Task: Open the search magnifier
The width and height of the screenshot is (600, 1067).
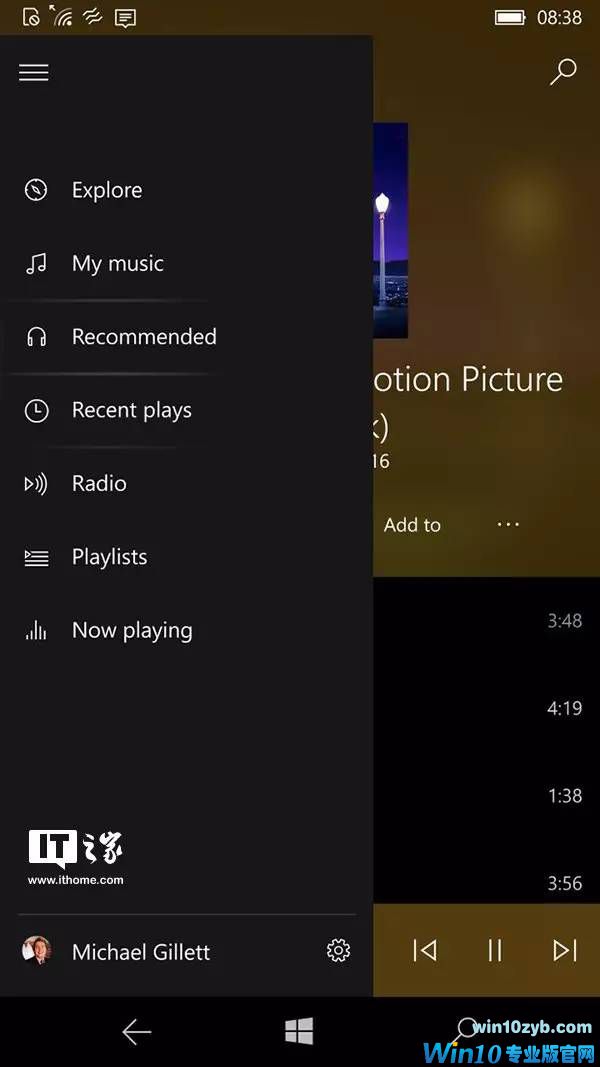Action: pos(563,72)
